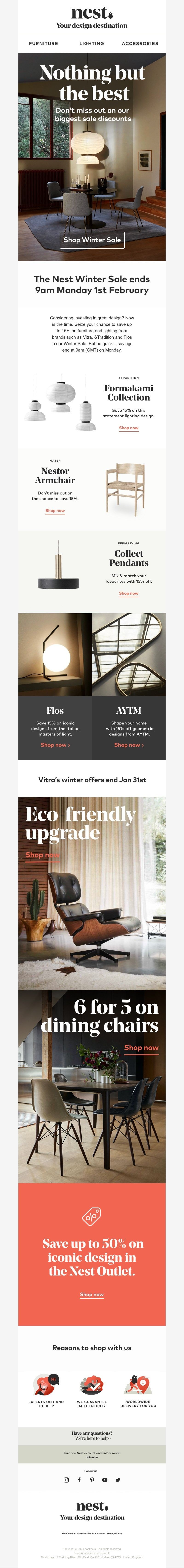Screen dimensions: 184x1568
Task: Shop now for Formakami Collection
Action: pos(129,428)
